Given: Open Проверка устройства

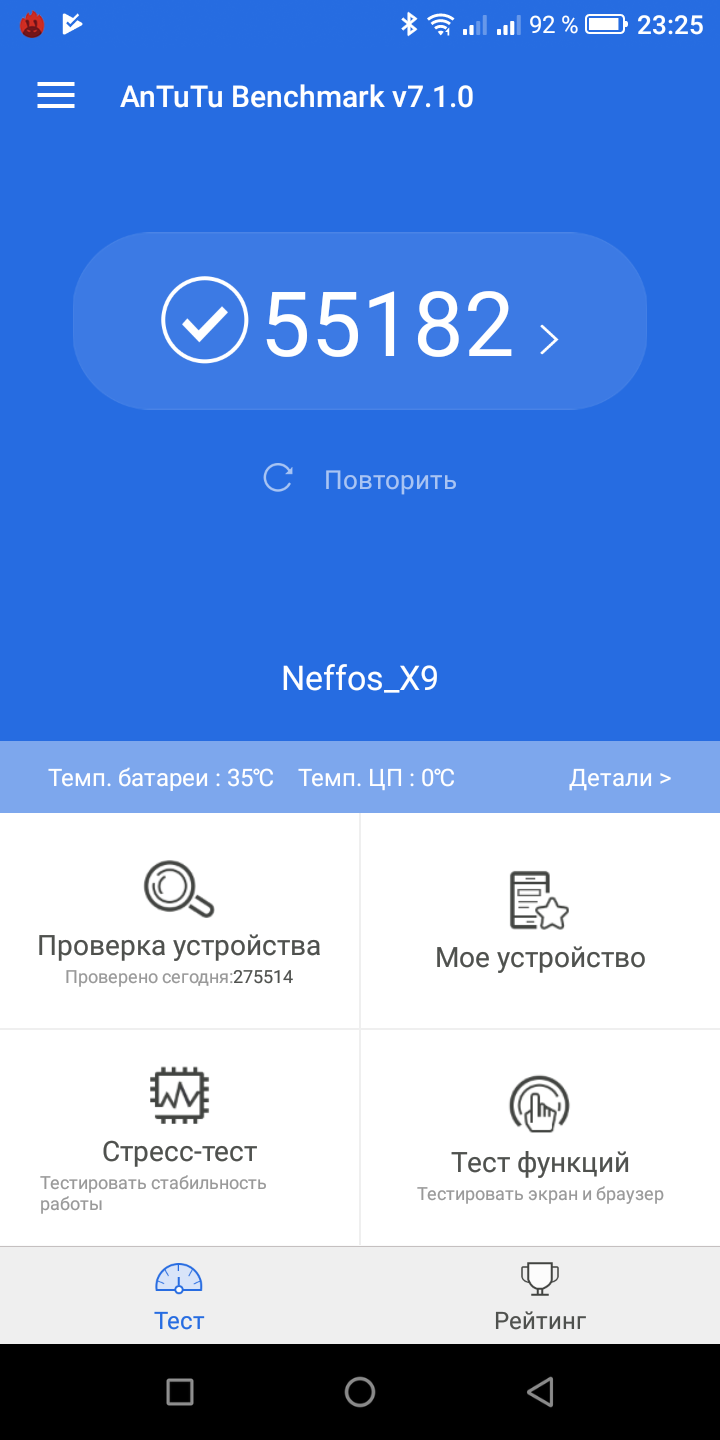Looking at the screenshot, I should click(x=180, y=920).
